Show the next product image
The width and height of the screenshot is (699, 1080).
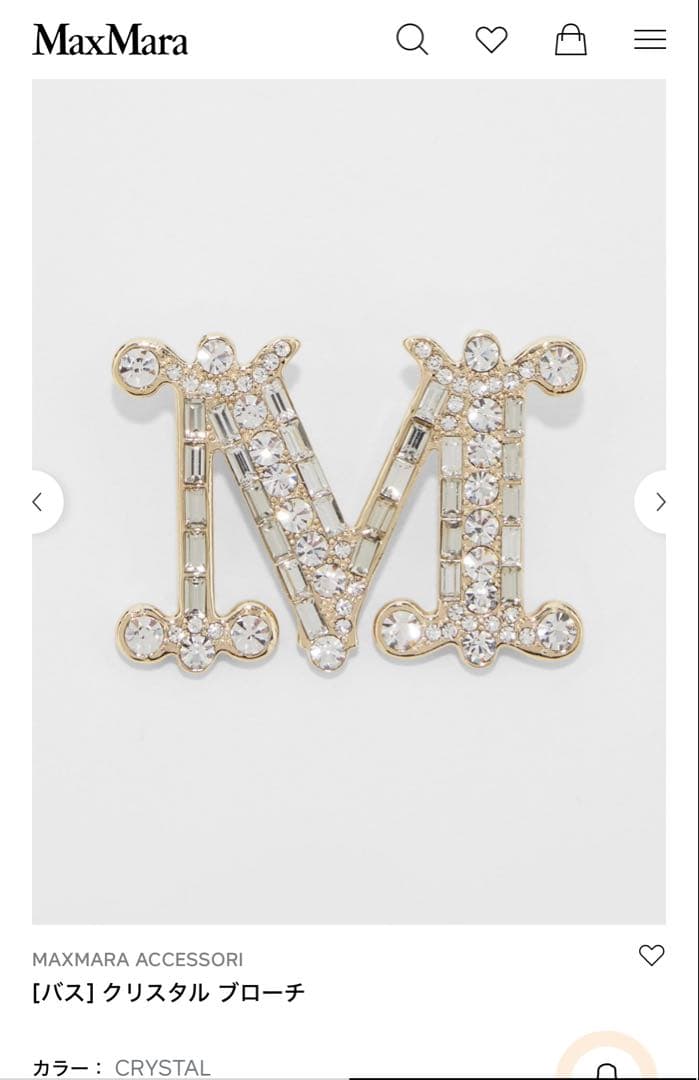pos(660,502)
